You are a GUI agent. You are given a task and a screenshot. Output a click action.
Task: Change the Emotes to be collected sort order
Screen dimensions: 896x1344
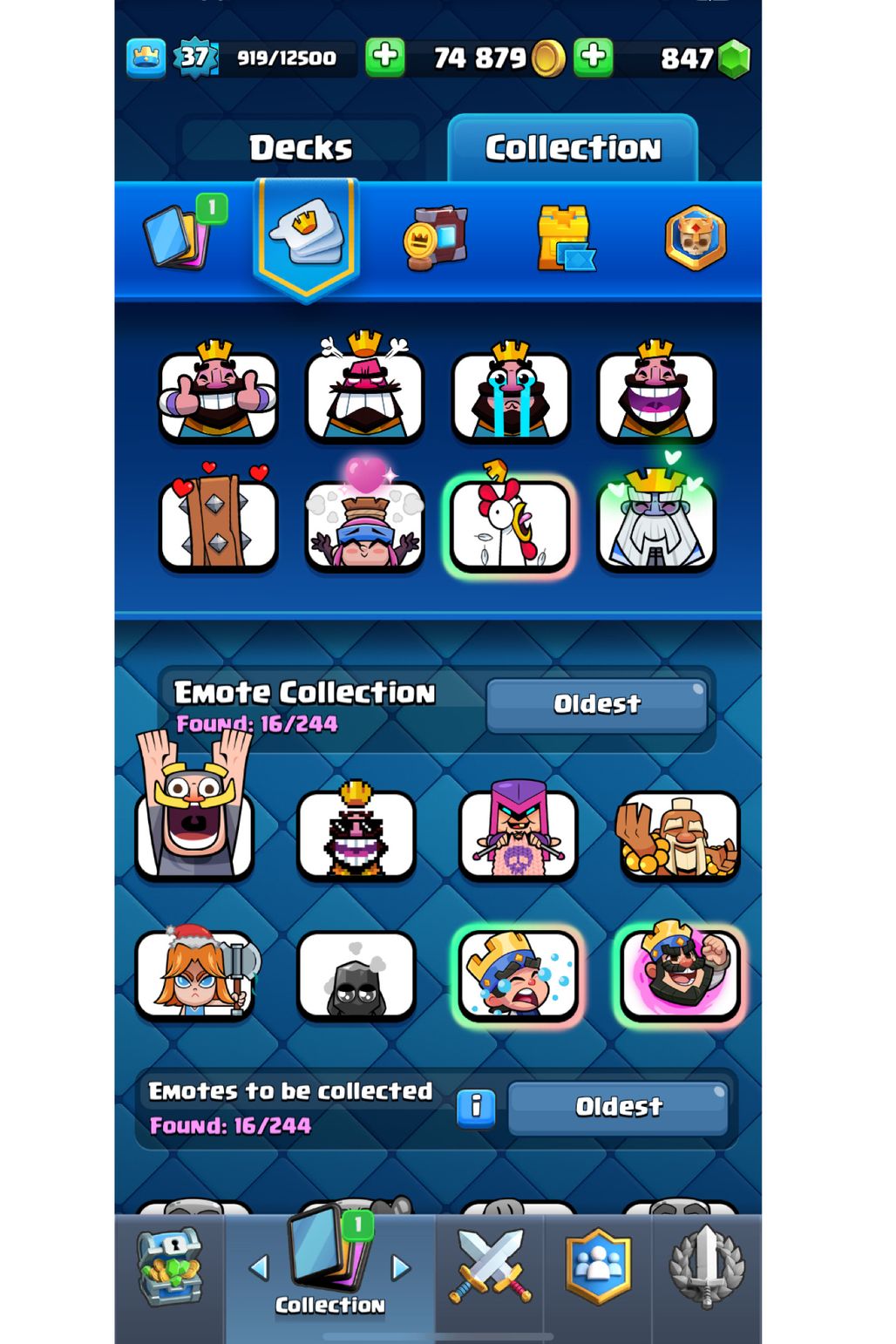(618, 1107)
